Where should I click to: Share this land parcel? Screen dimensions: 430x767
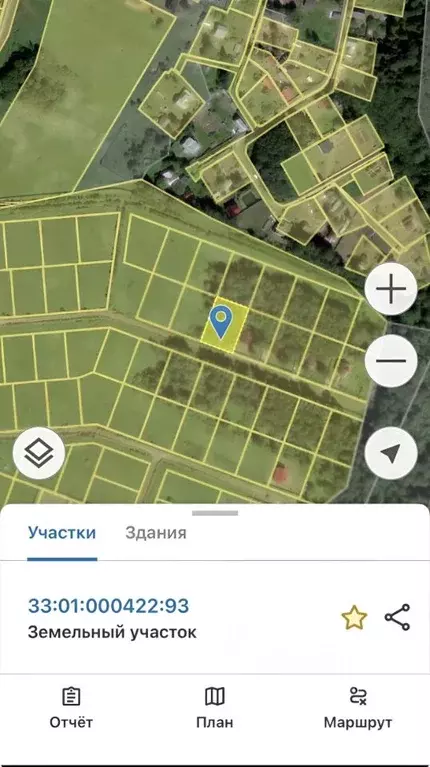[397, 617]
